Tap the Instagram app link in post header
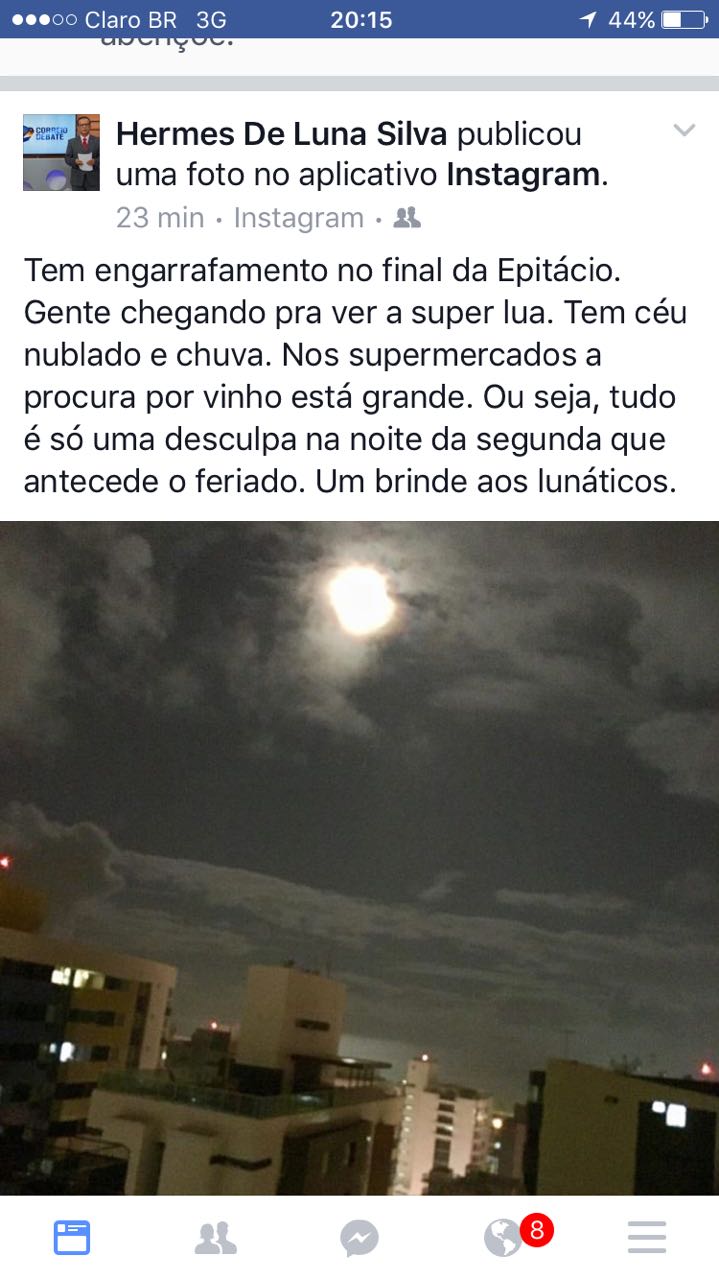Screen dimensions: 719x1280 pyautogui.click(x=522, y=175)
